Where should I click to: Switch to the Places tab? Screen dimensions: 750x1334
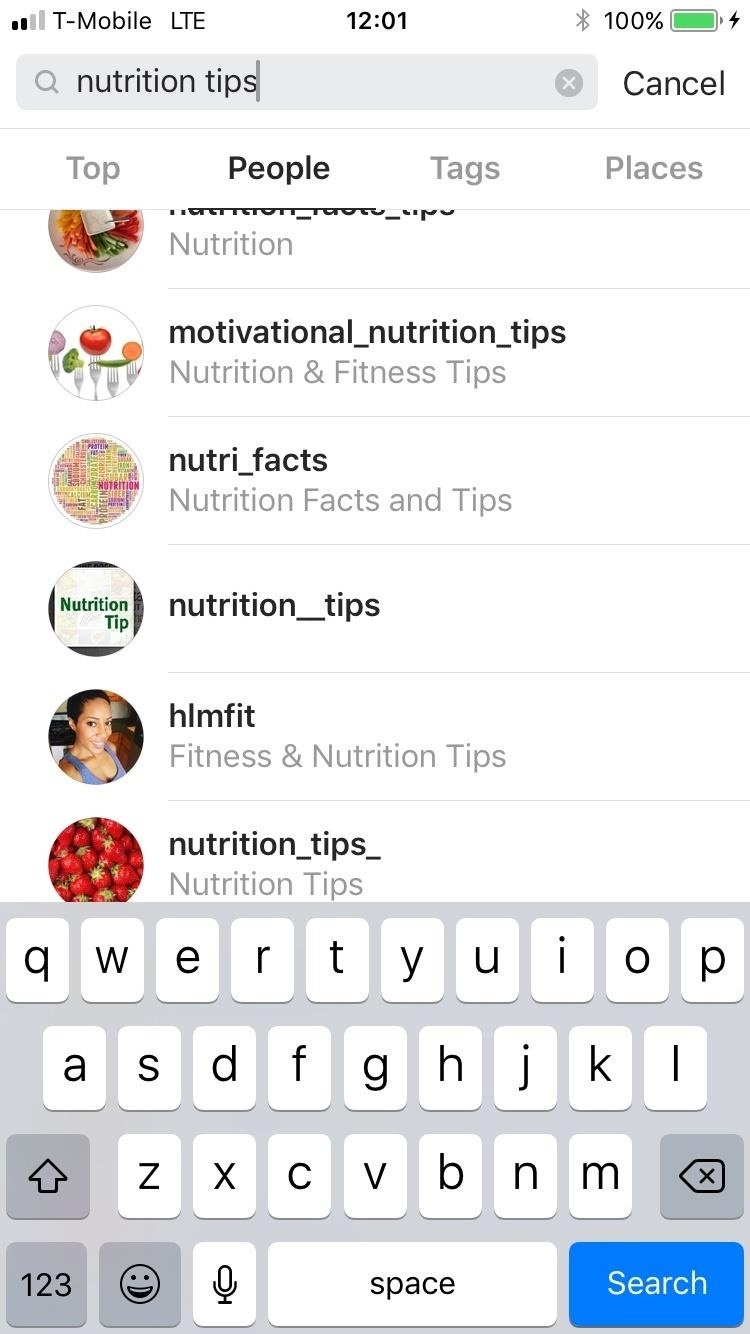tap(653, 168)
